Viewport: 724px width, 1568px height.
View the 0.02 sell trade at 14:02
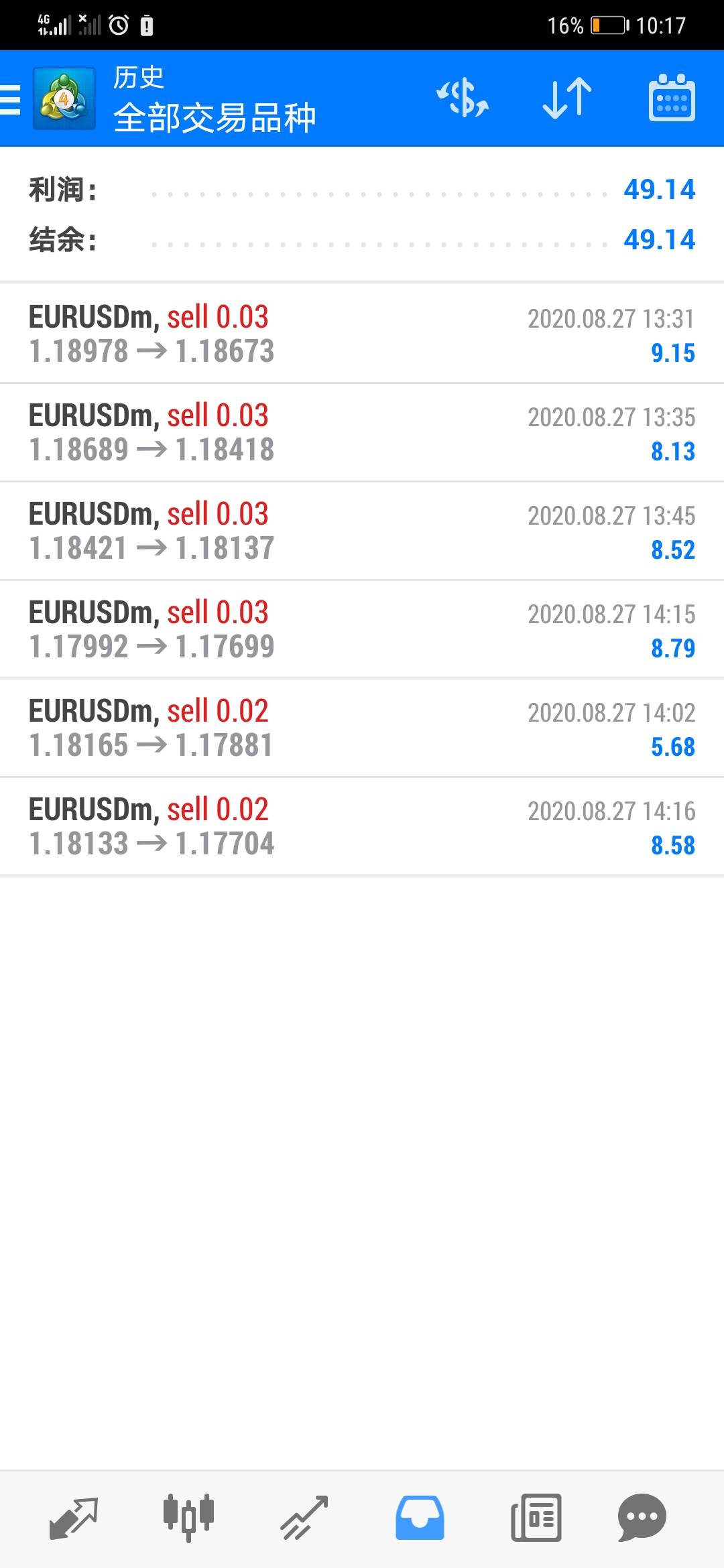(x=362, y=728)
